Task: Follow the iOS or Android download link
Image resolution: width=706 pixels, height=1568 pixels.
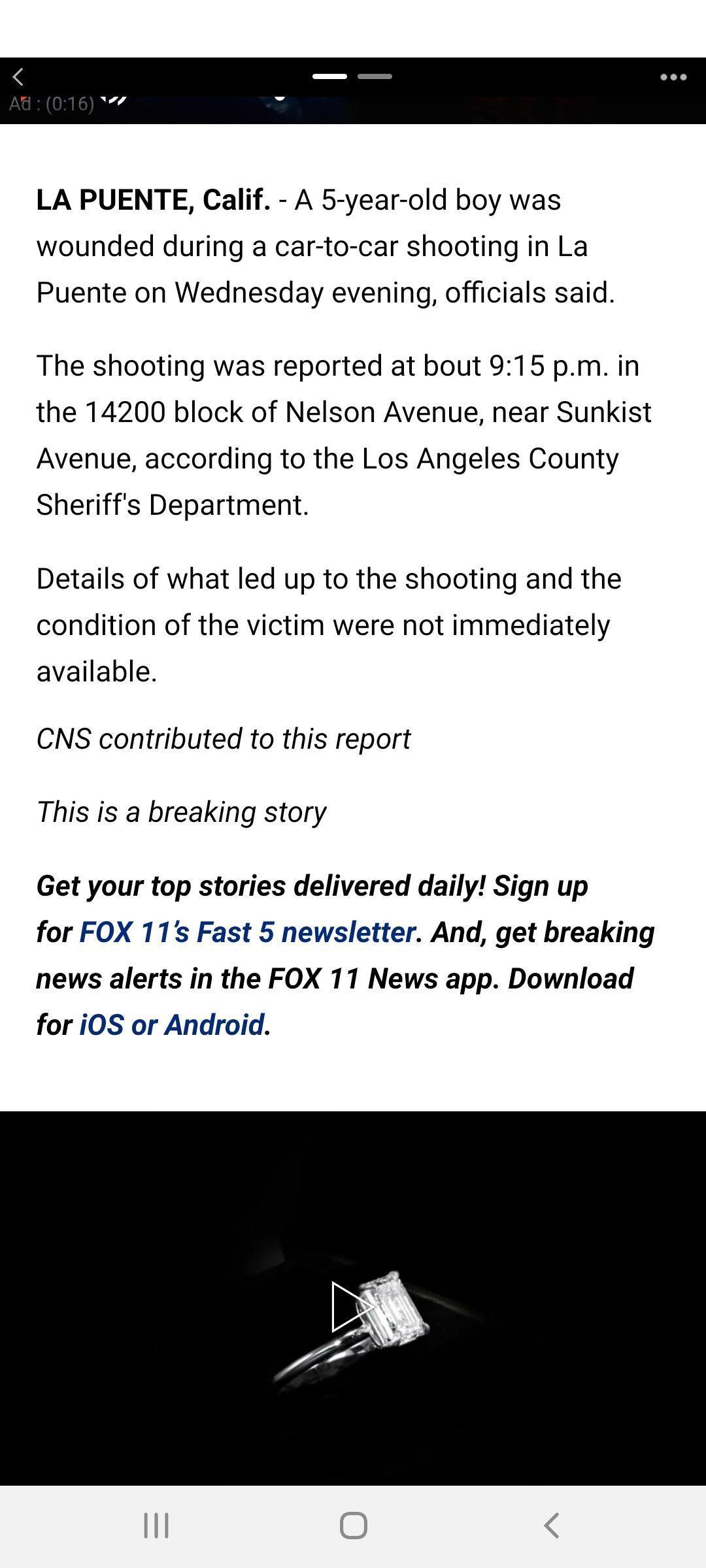Action: (171, 1025)
